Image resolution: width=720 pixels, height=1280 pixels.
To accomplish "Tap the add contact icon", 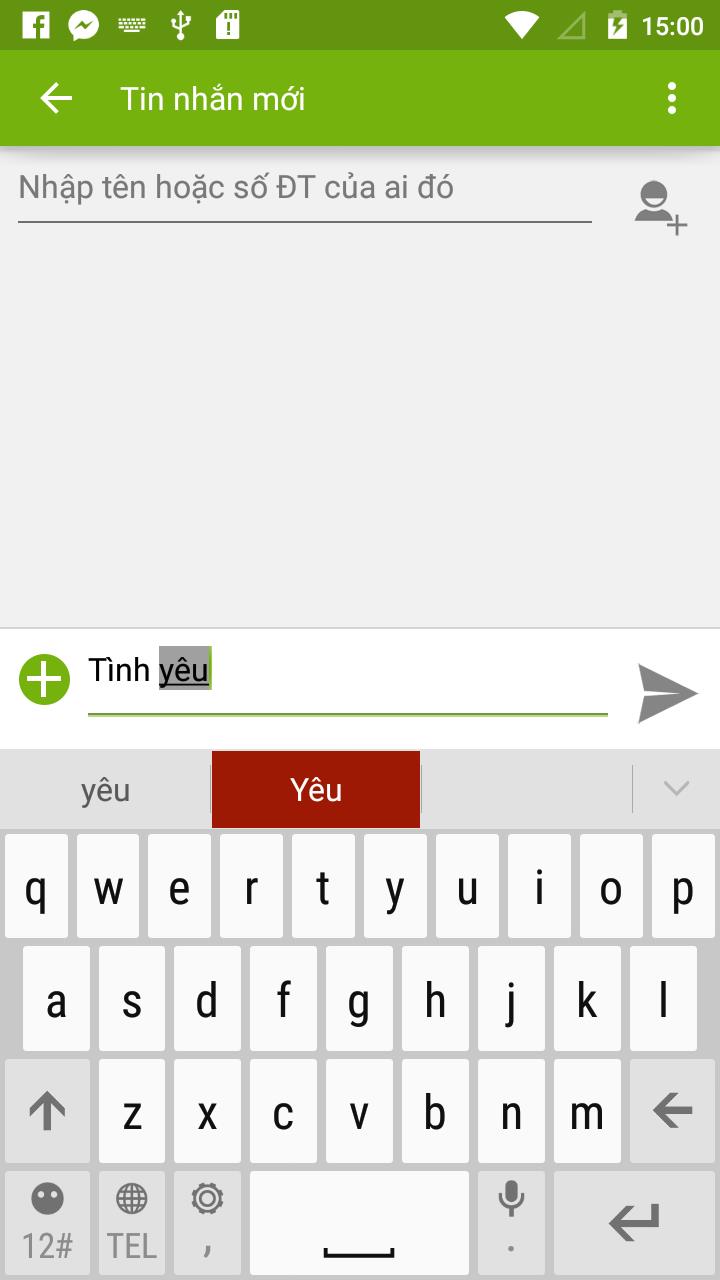I will click(660, 207).
